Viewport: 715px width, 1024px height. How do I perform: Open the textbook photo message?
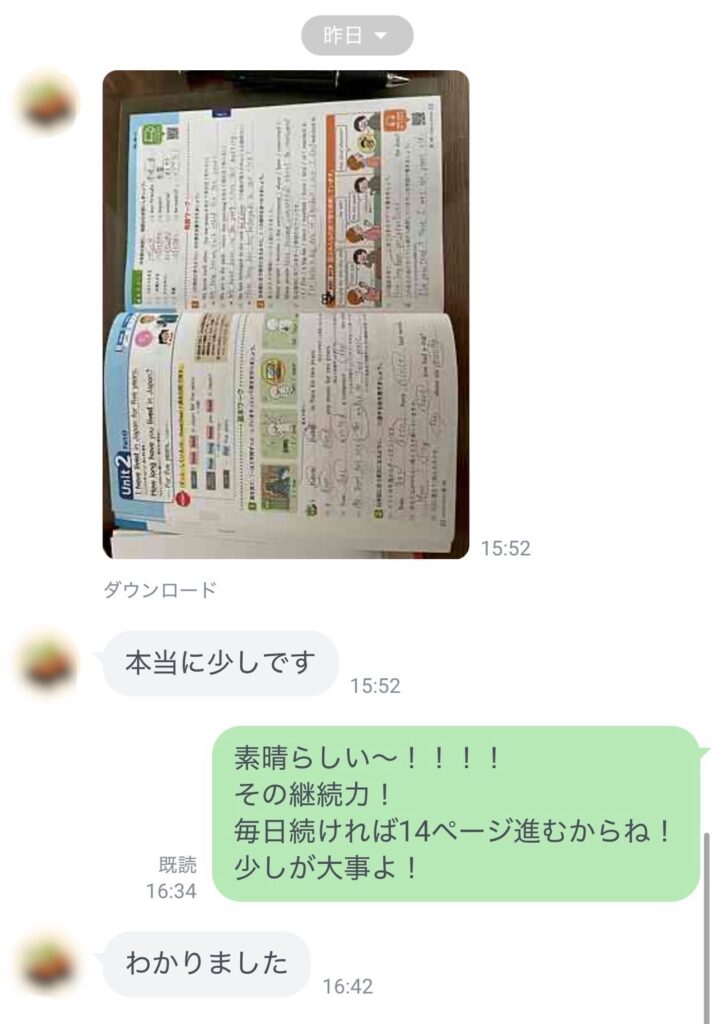point(286,314)
